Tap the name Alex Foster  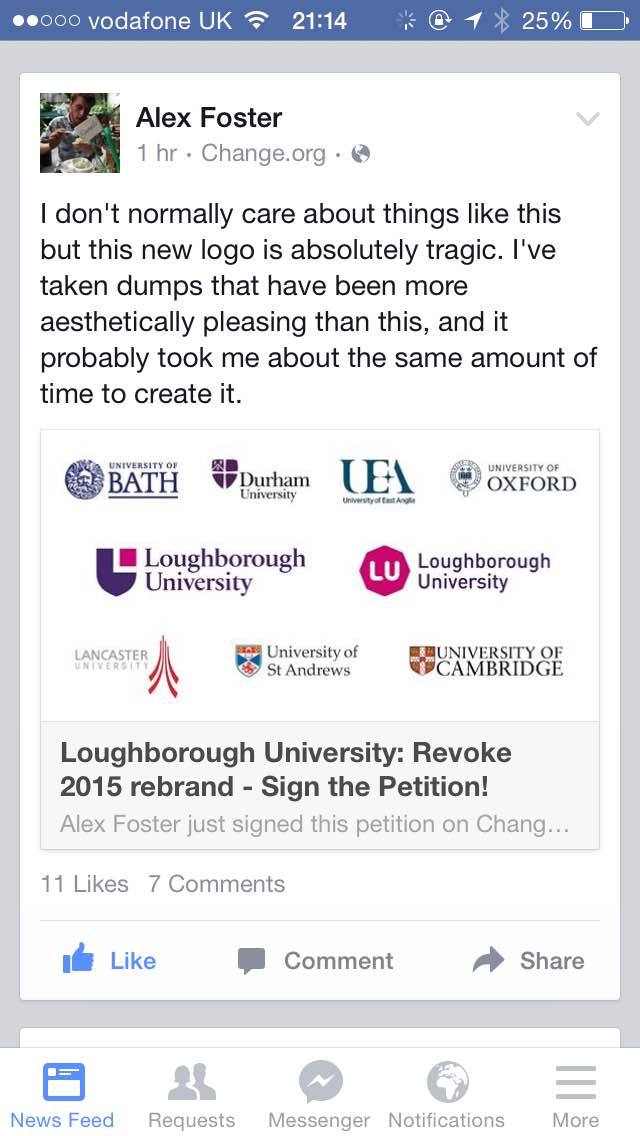(x=209, y=117)
